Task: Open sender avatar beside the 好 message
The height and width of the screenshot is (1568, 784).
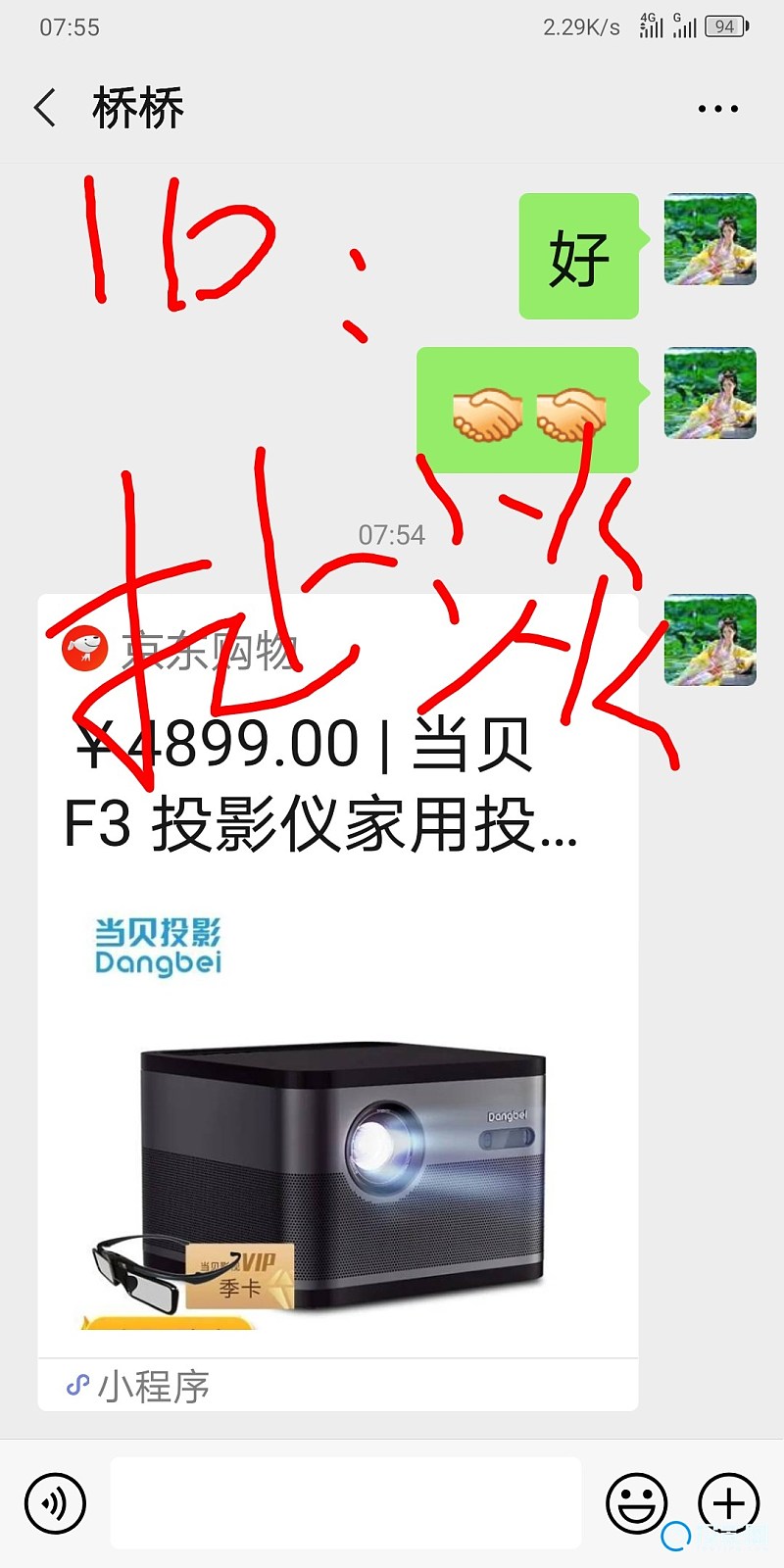Action: point(710,239)
